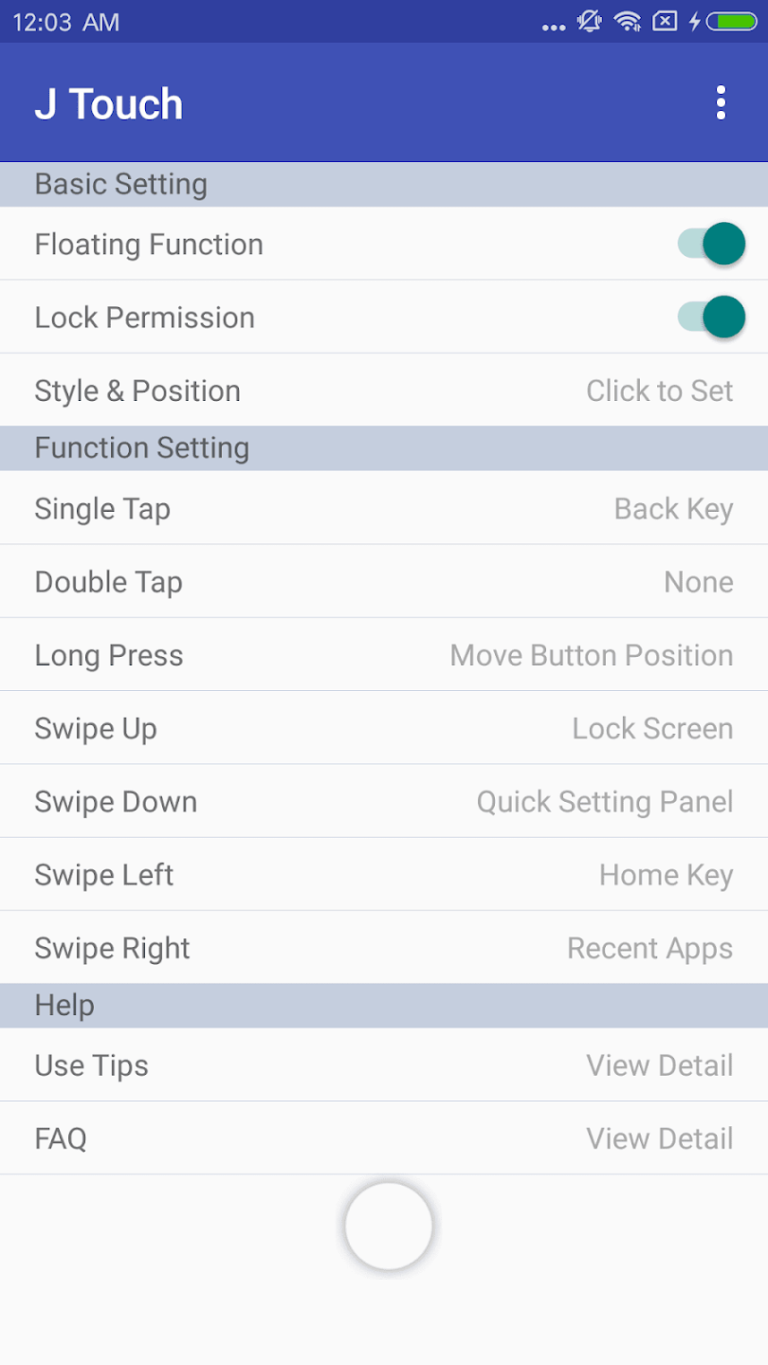The image size is (768, 1365).
Task: Open the overflow menu
Action: click(720, 103)
